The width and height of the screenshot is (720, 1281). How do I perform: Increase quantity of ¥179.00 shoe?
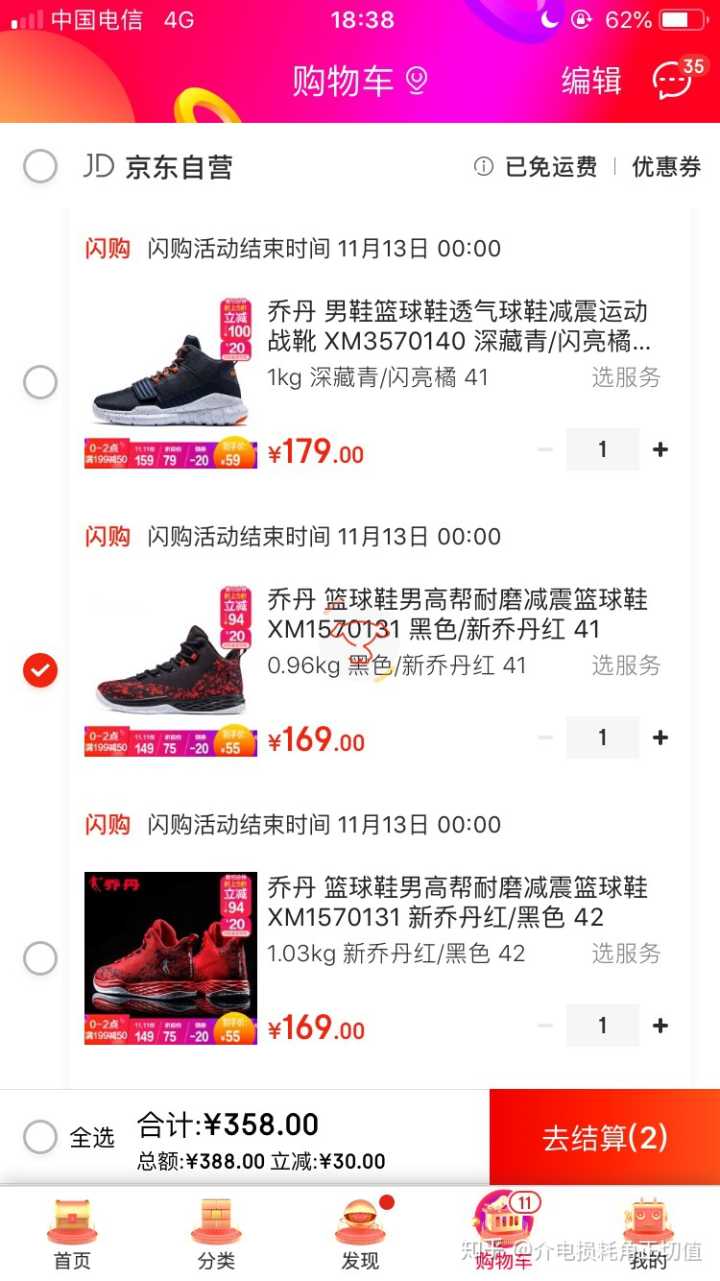click(x=660, y=450)
